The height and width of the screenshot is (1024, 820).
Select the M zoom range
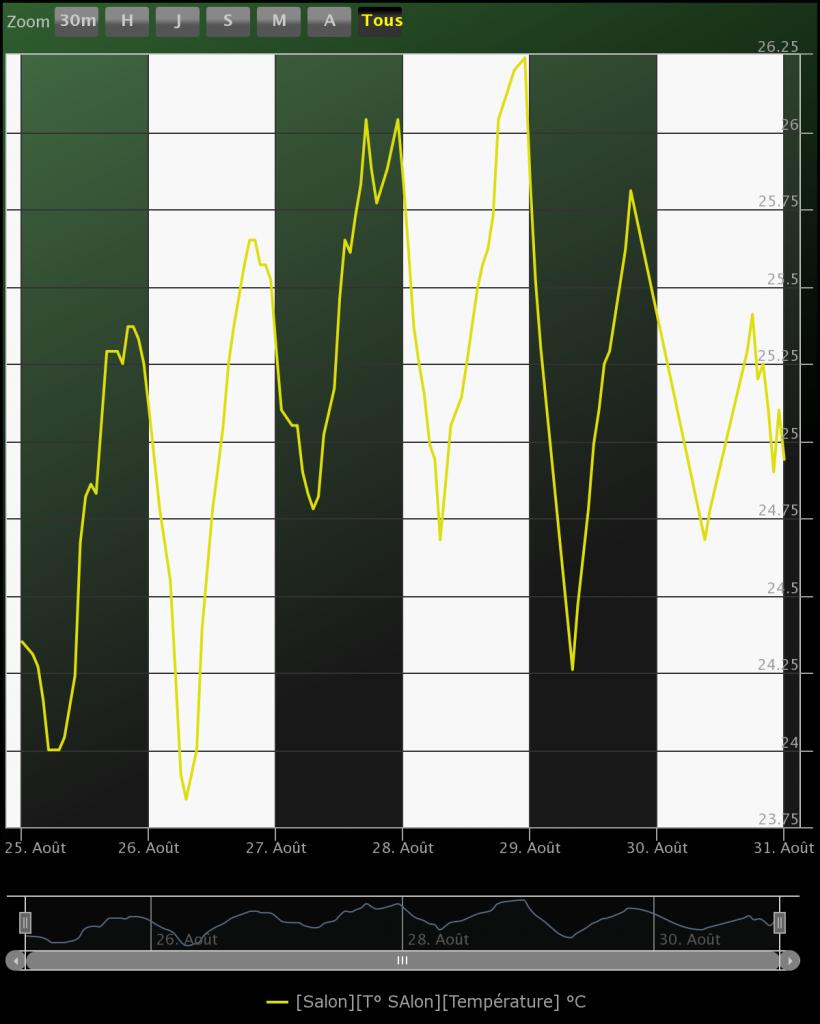pyautogui.click(x=279, y=21)
